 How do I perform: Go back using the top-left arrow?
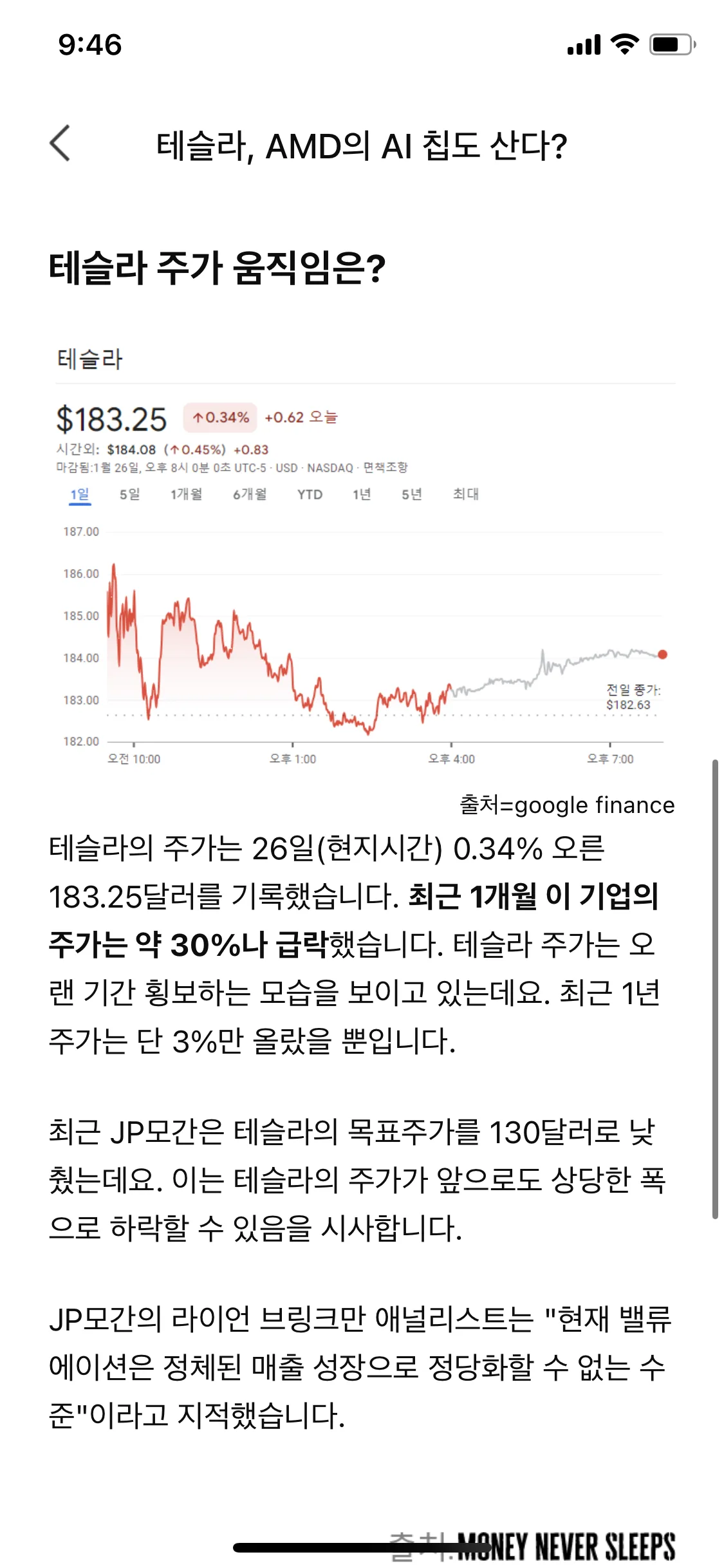(60, 144)
